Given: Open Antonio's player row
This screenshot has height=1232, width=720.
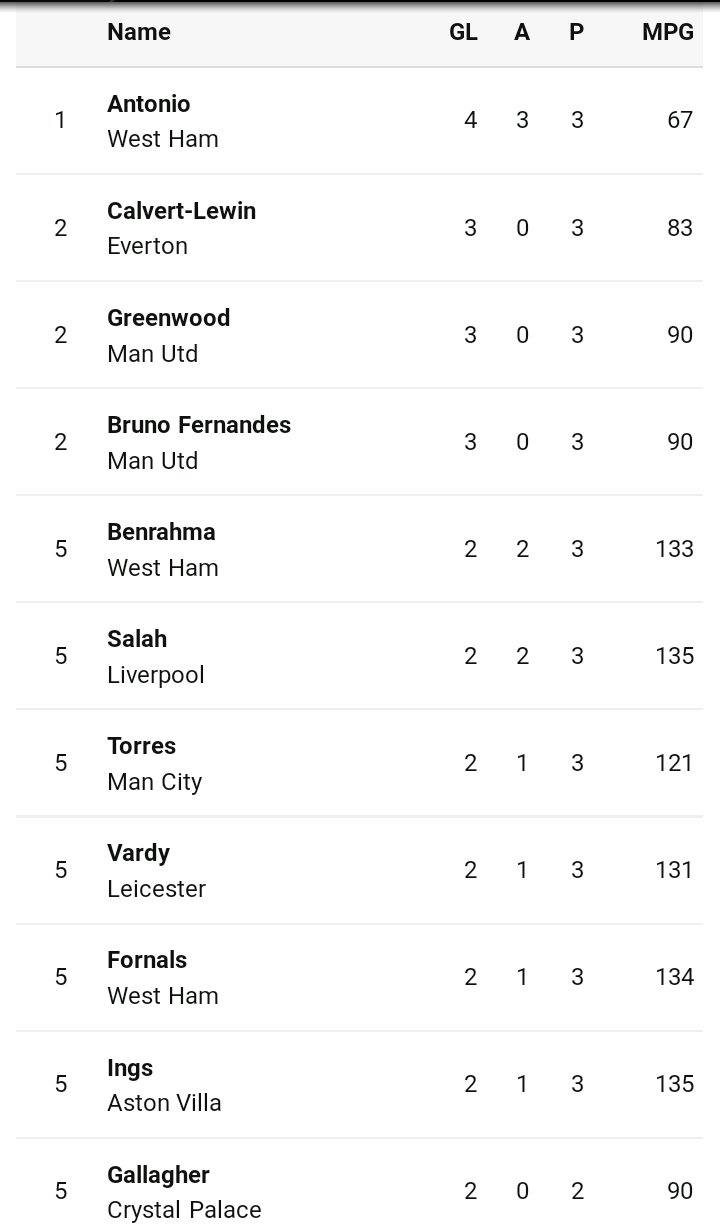Looking at the screenshot, I should [x=359, y=121].
